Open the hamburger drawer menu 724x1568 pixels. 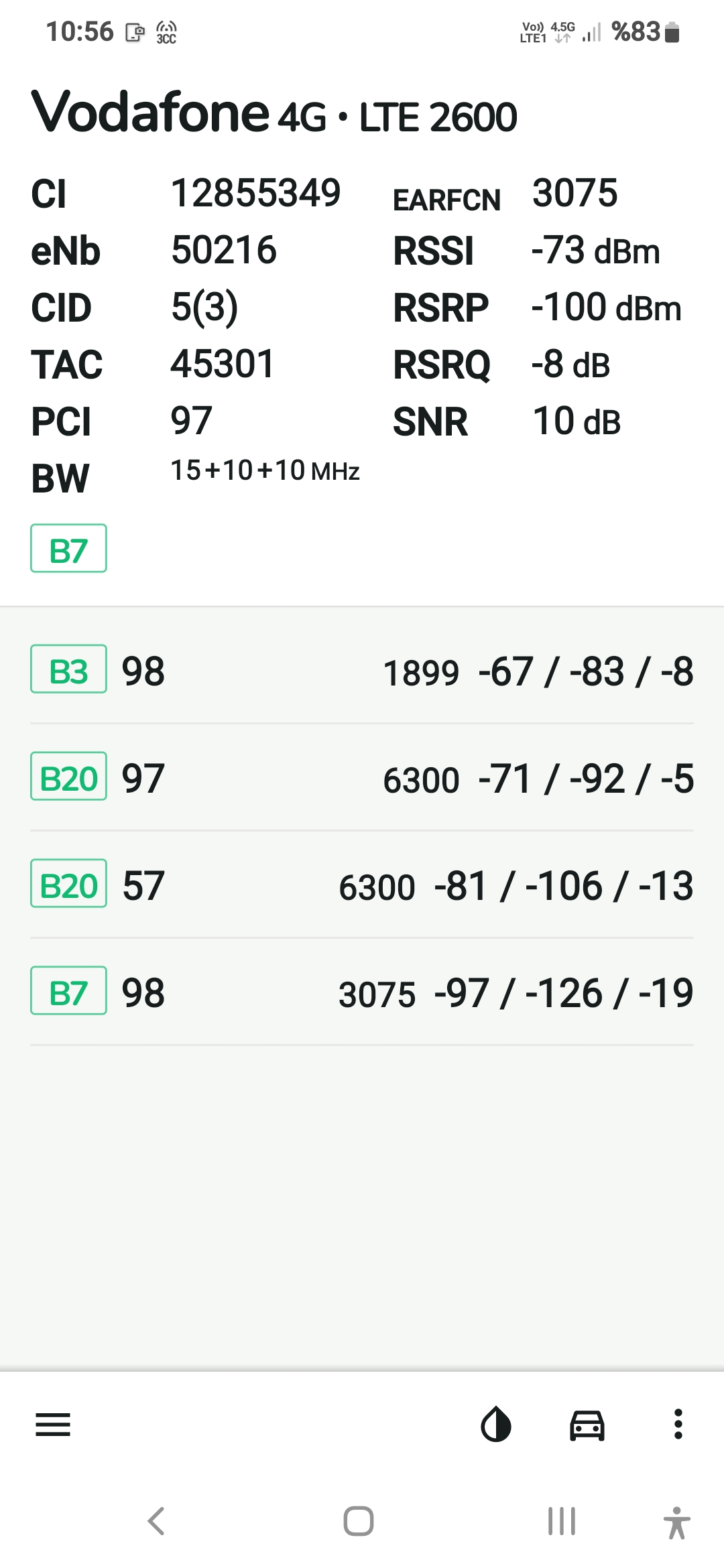(52, 1425)
